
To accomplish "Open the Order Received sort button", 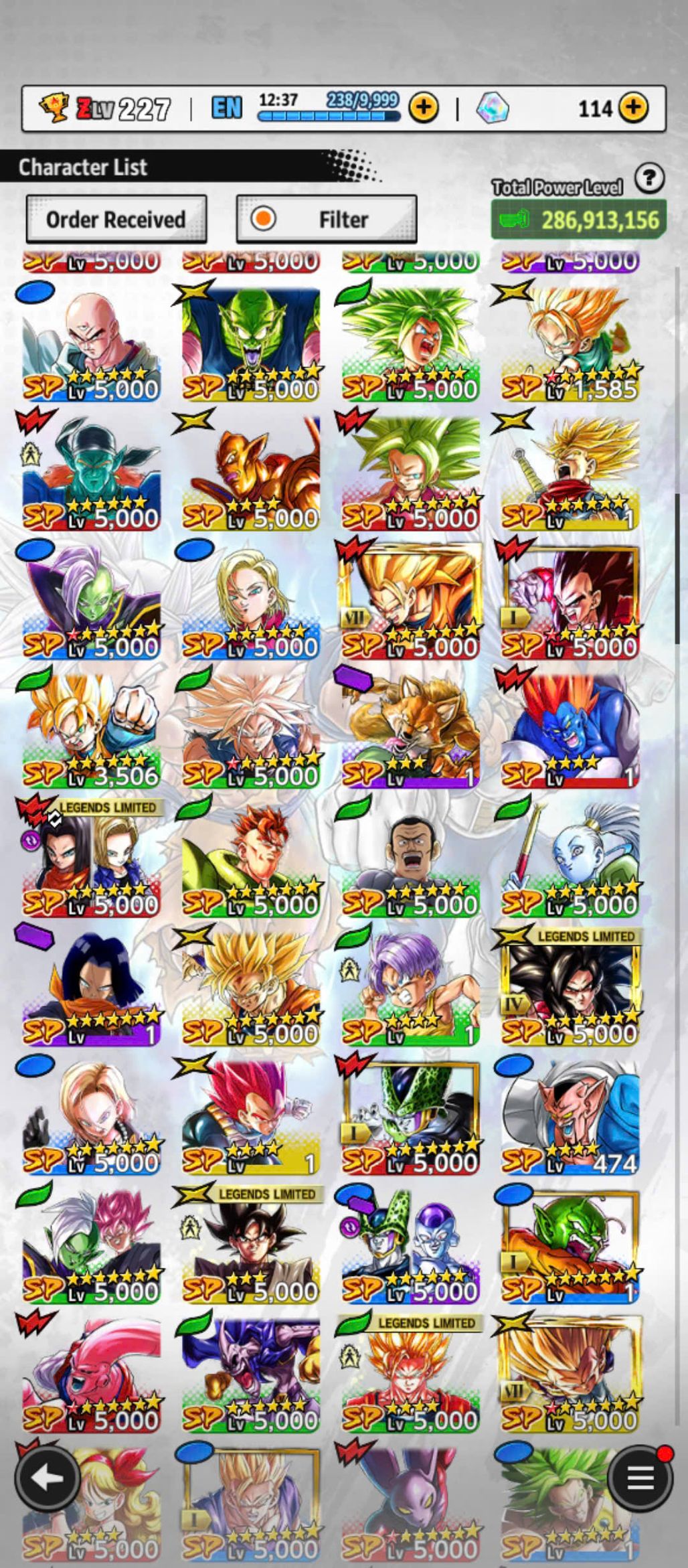I will click(116, 219).
